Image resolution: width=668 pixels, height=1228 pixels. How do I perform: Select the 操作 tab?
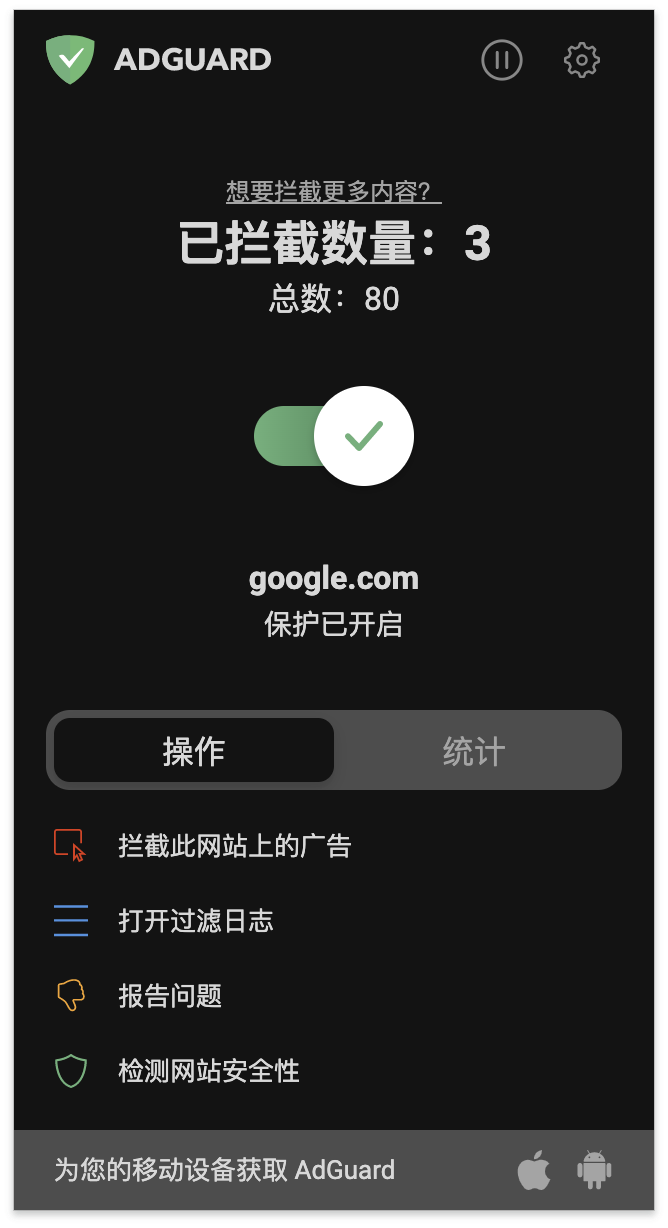[x=194, y=750]
